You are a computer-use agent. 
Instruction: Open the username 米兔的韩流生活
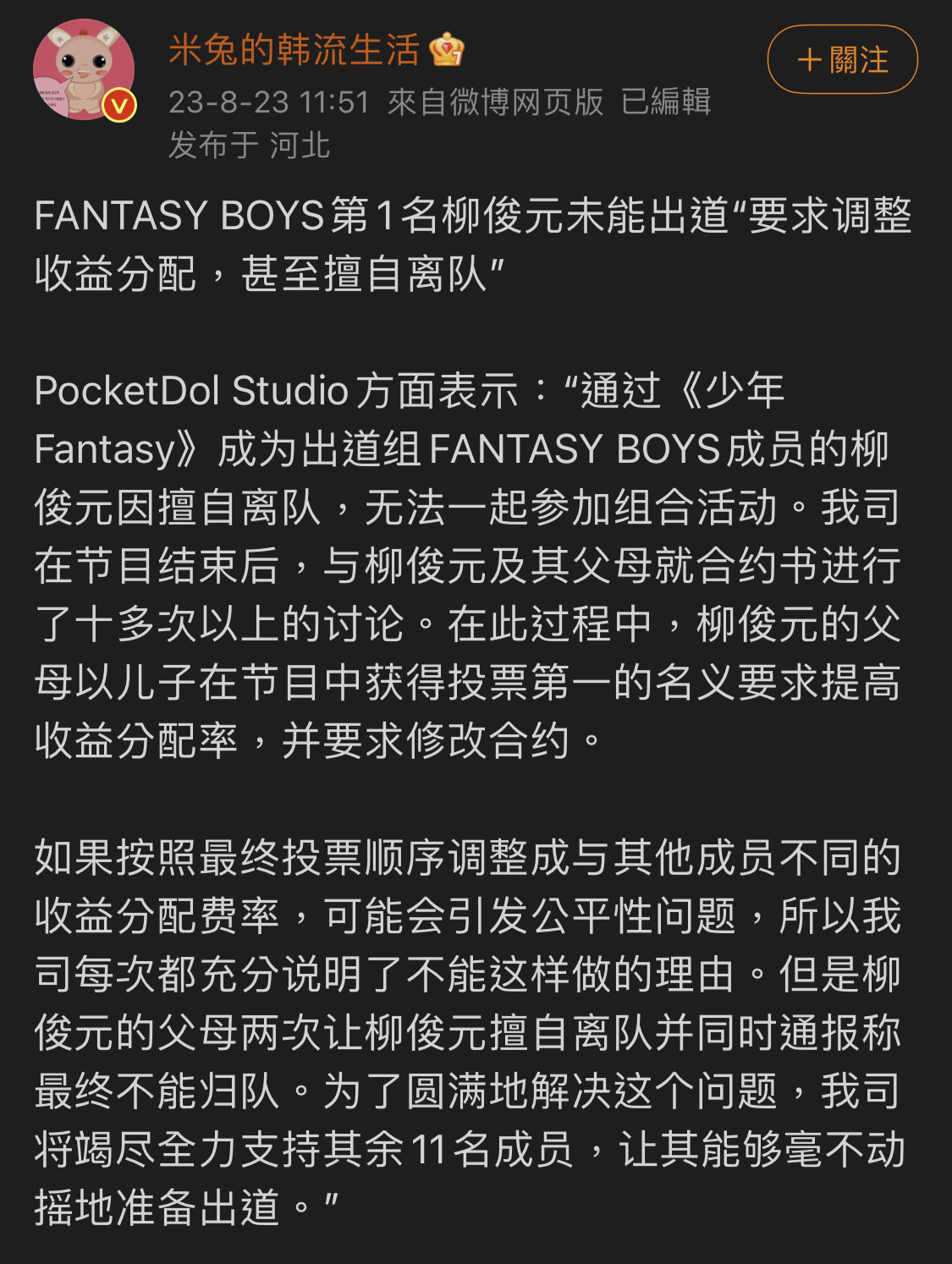(x=294, y=50)
